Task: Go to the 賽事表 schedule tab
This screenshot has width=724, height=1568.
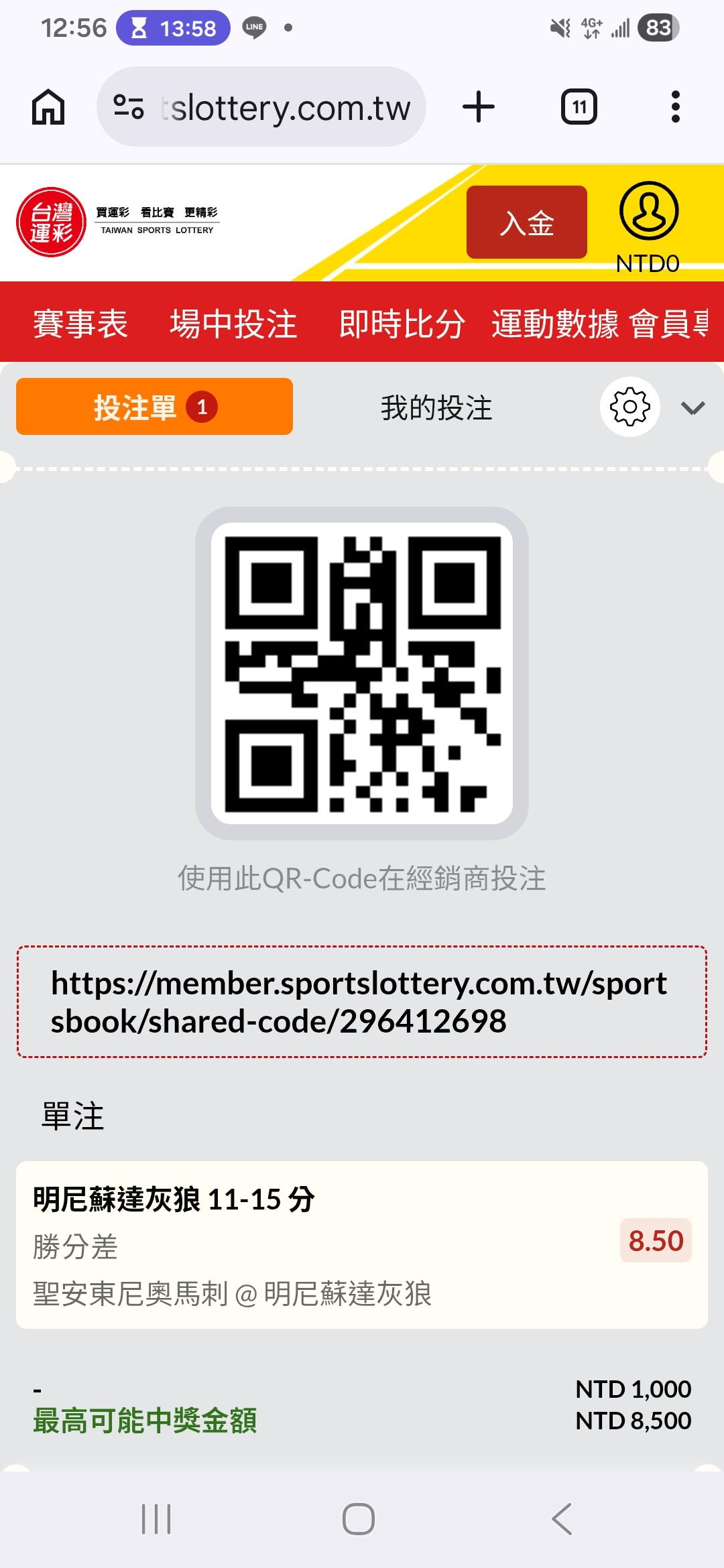Action: (80, 324)
